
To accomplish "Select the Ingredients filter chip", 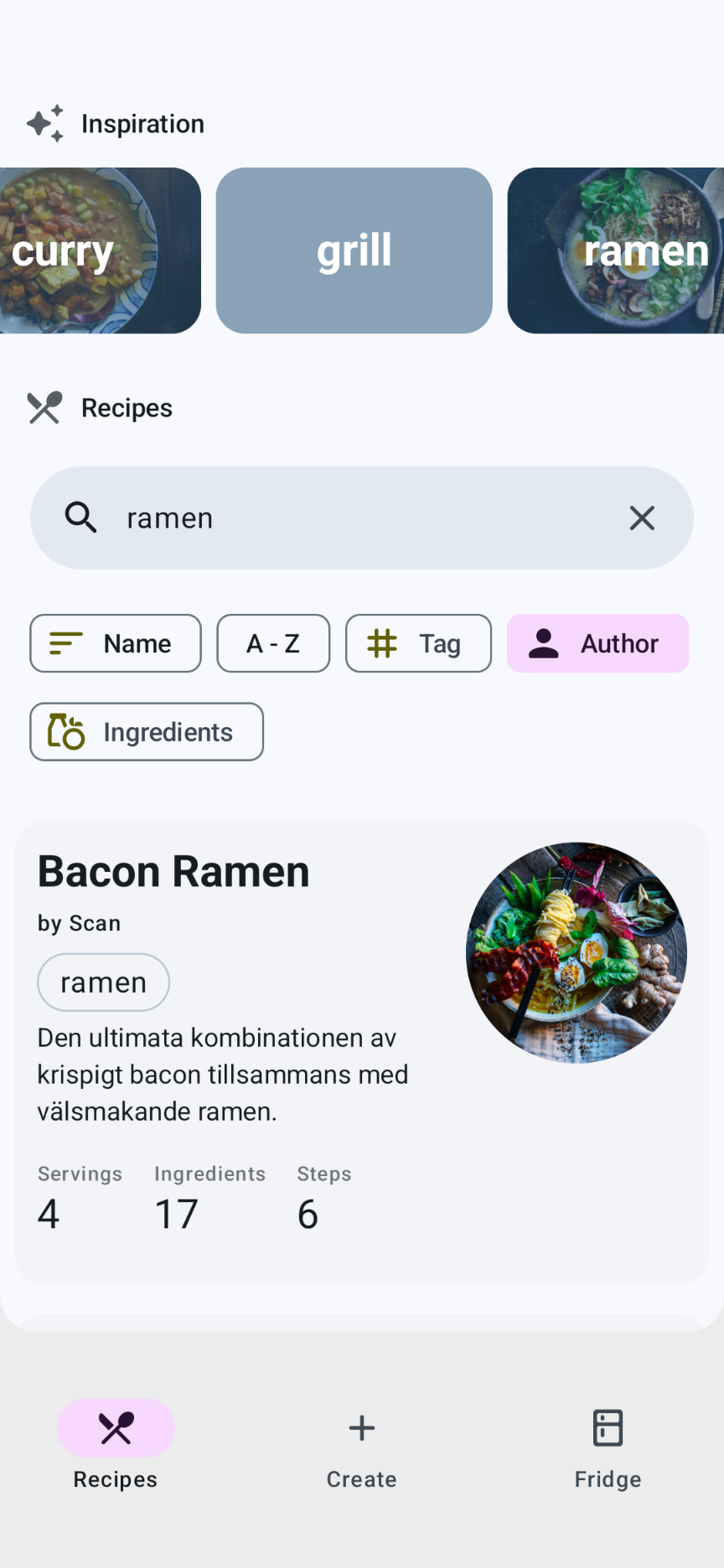I will click(147, 732).
